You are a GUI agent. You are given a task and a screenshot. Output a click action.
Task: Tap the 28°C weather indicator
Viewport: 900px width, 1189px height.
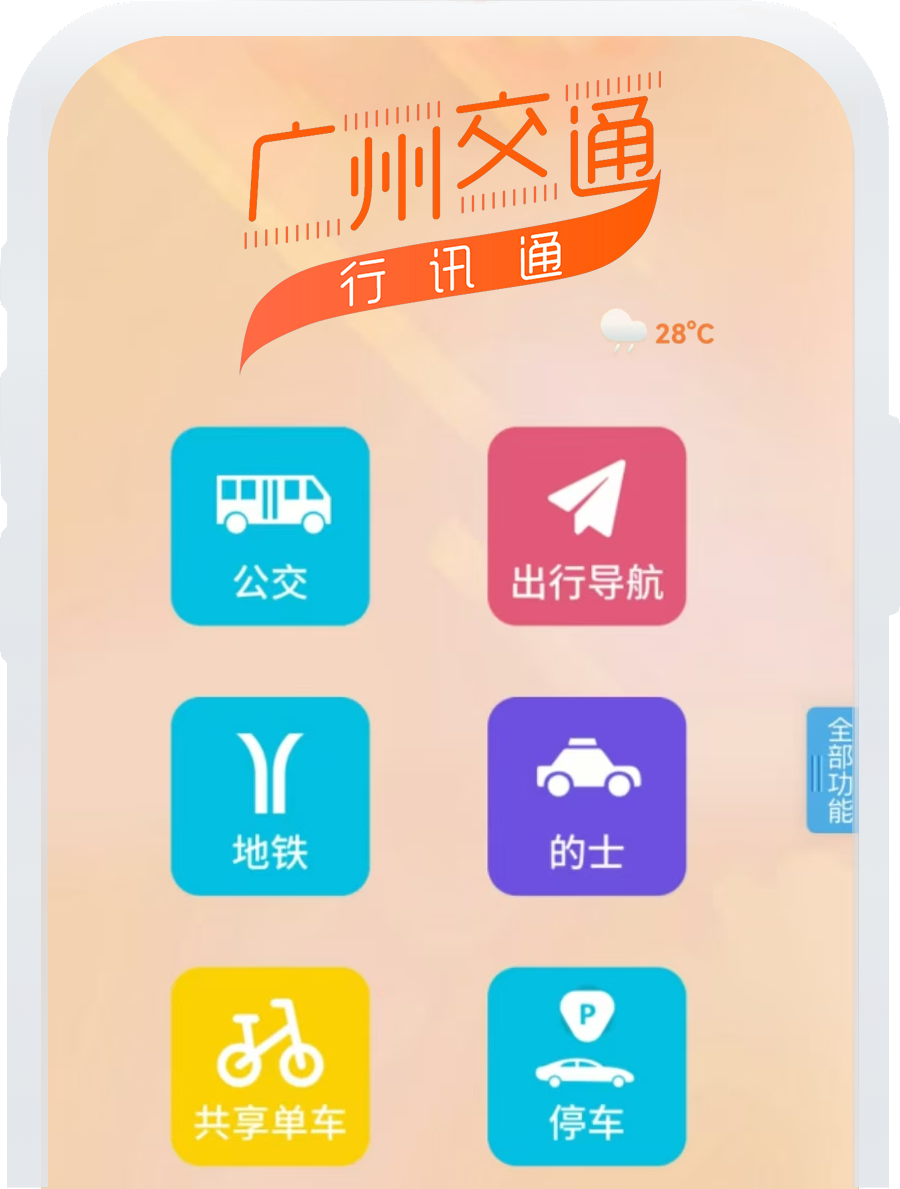pos(658,332)
